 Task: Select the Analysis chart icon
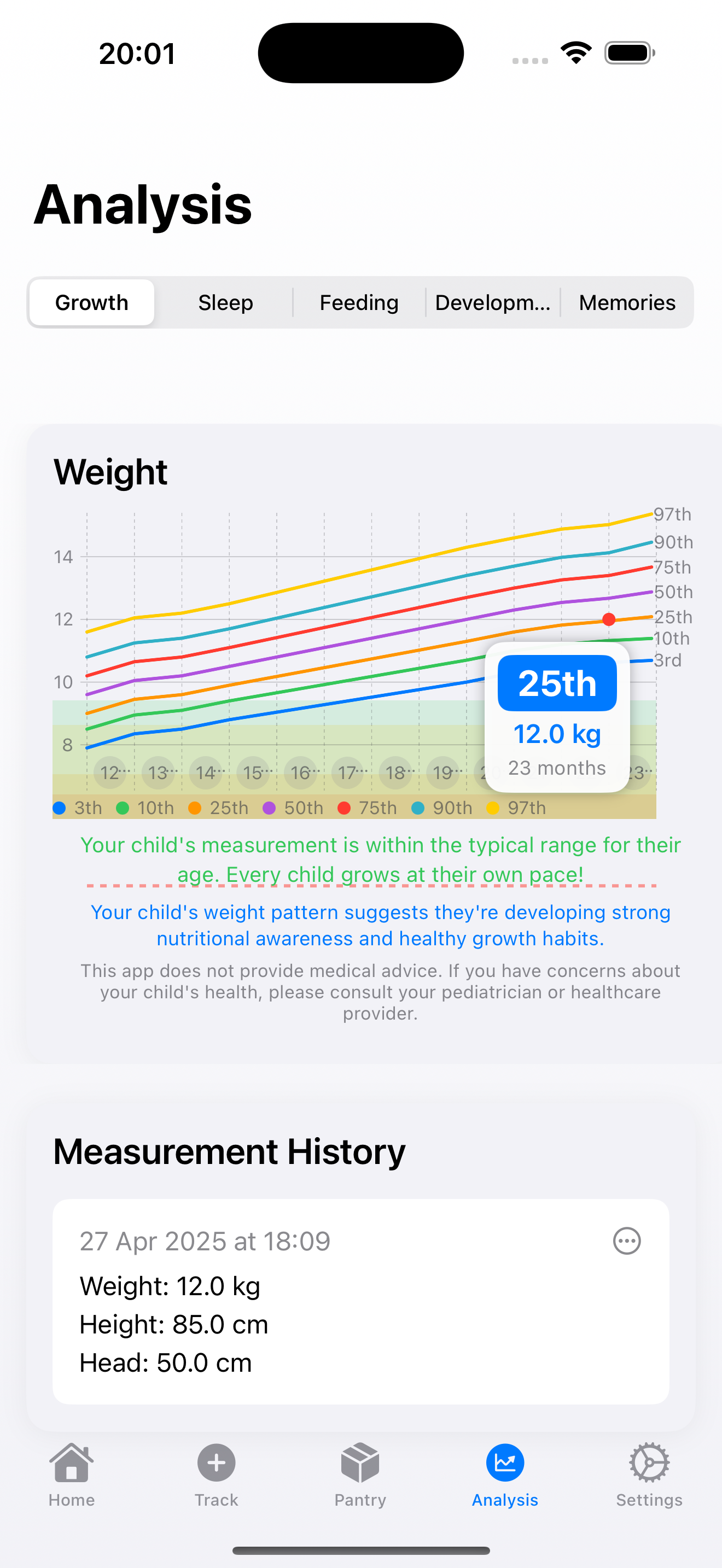point(504,1462)
